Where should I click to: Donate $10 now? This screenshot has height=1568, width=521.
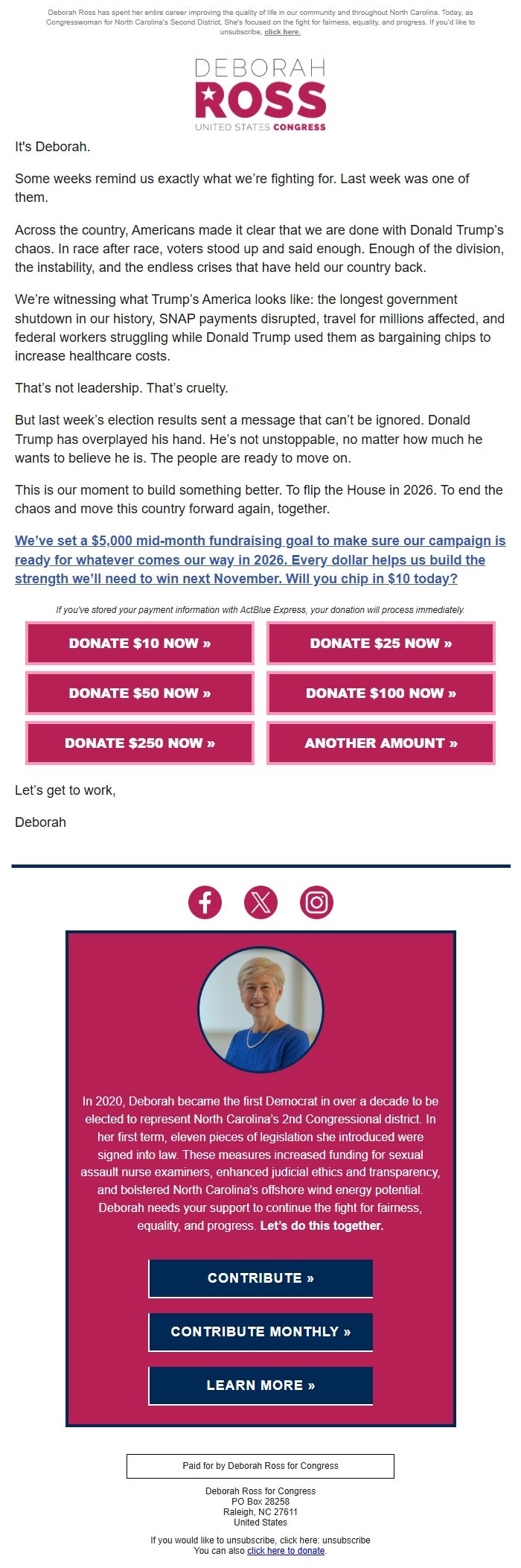pos(140,643)
